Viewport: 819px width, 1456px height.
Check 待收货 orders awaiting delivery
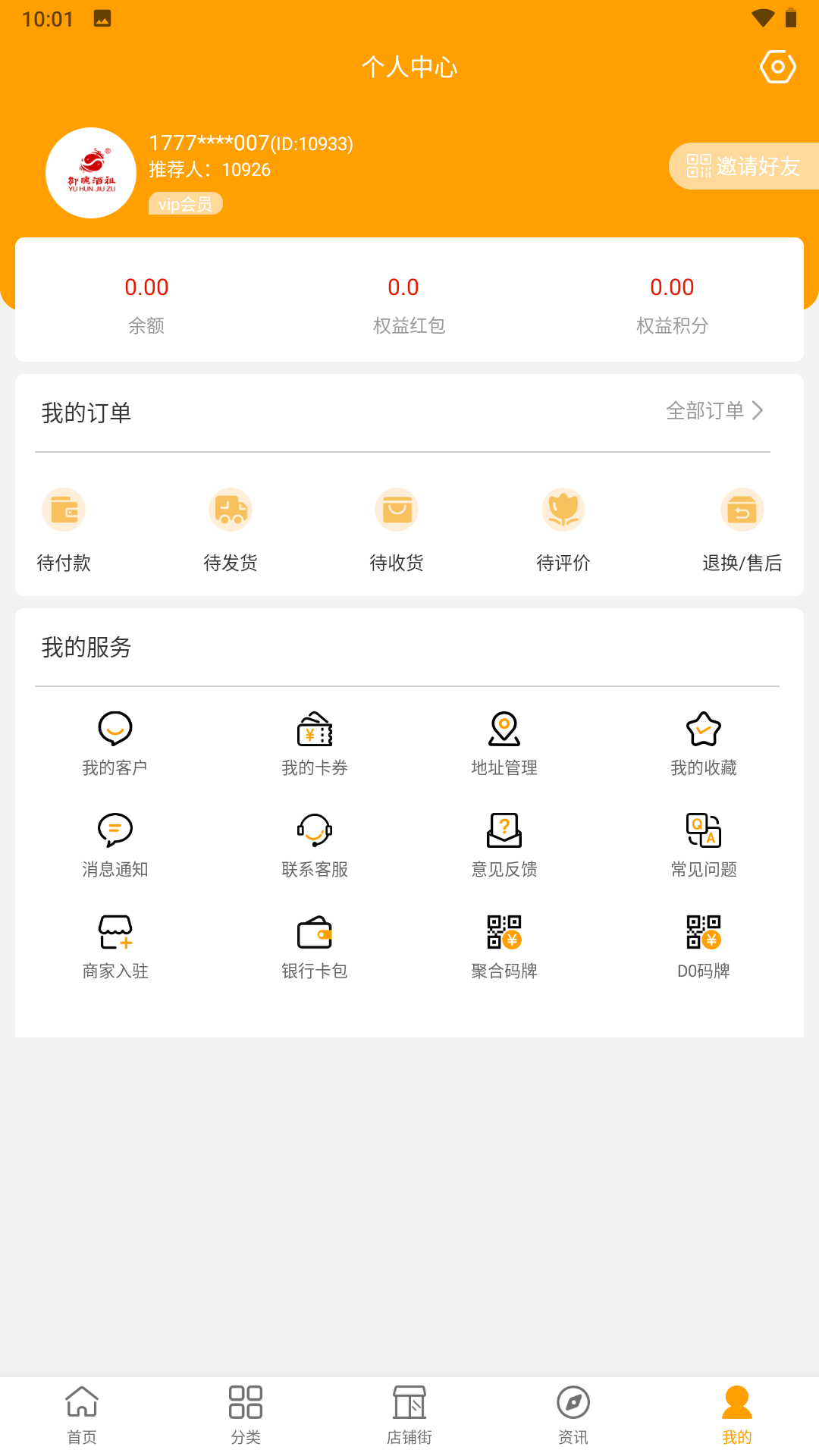click(397, 527)
